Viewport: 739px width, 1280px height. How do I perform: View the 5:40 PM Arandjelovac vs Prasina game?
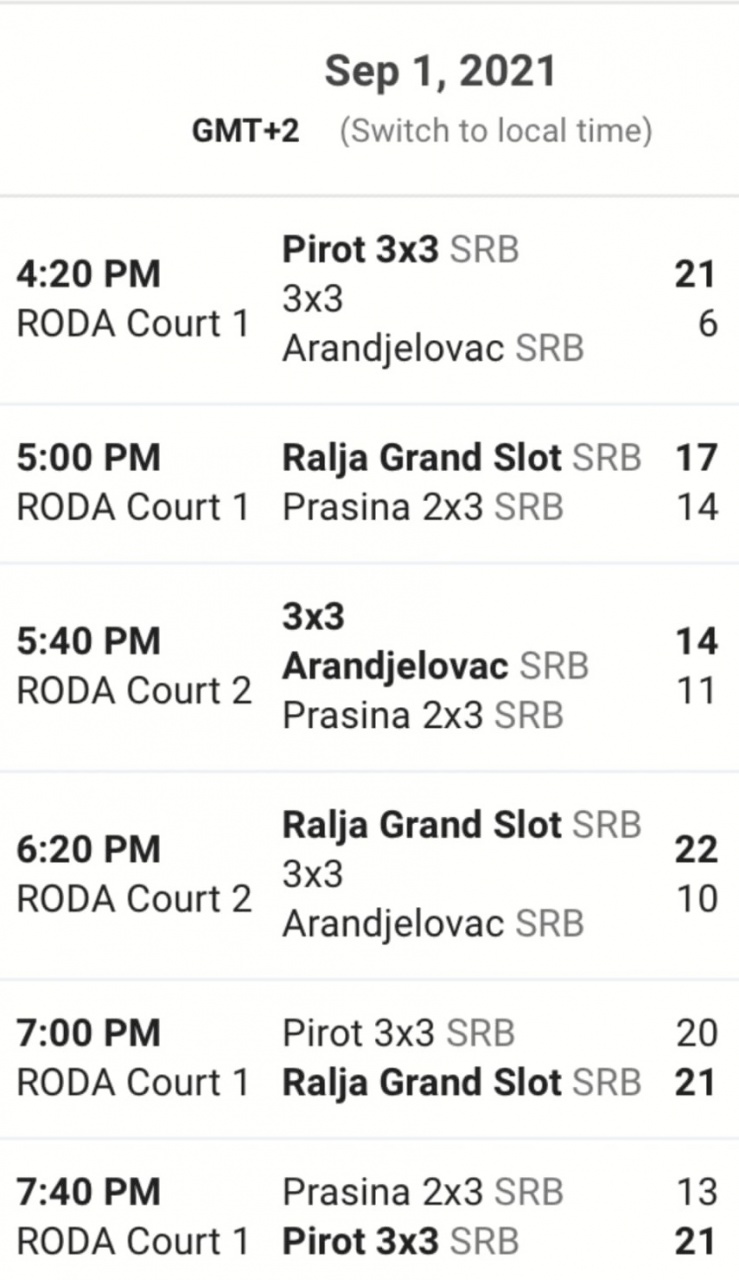[x=369, y=666]
